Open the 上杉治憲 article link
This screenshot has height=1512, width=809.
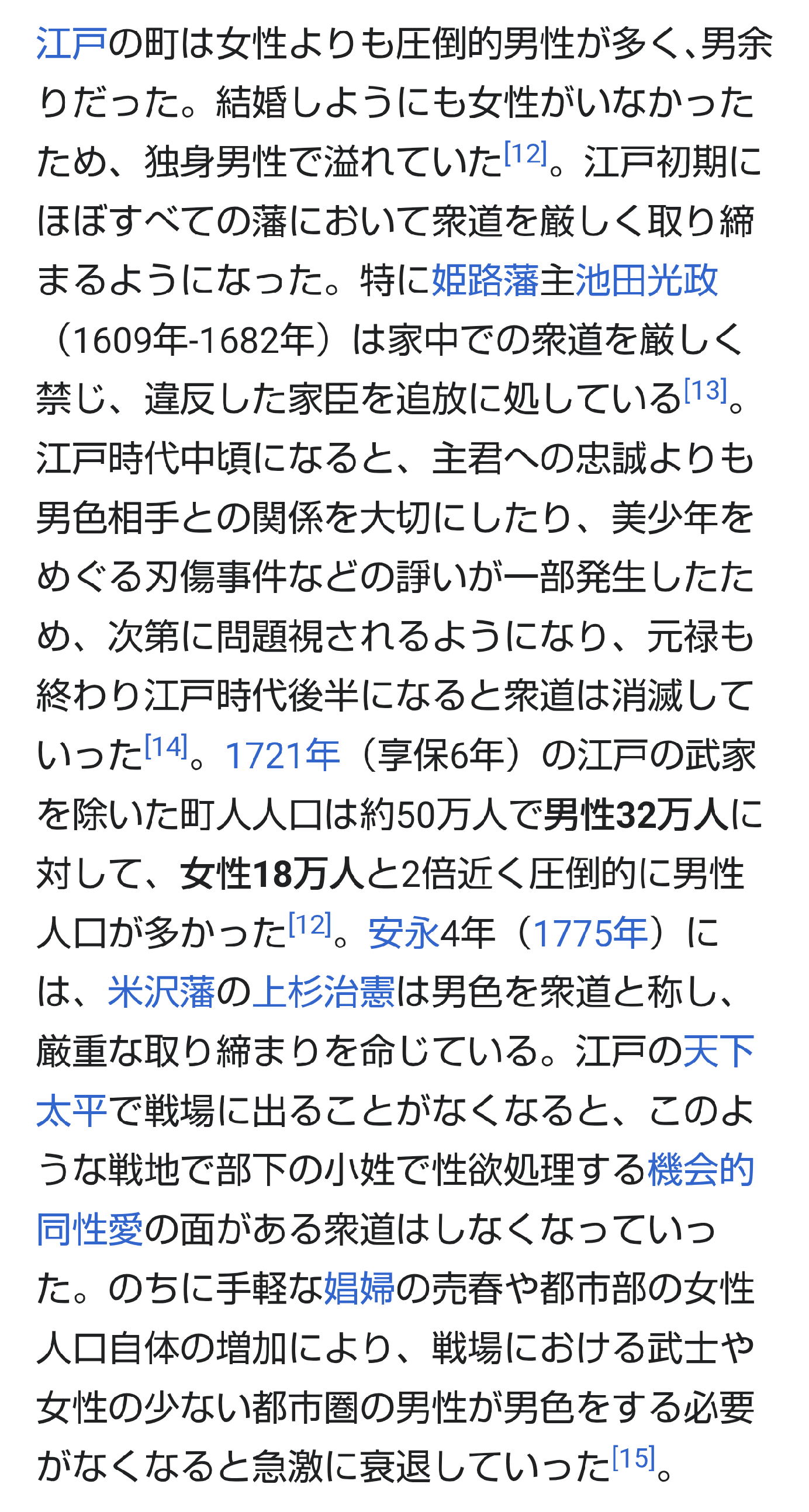pos(323,992)
